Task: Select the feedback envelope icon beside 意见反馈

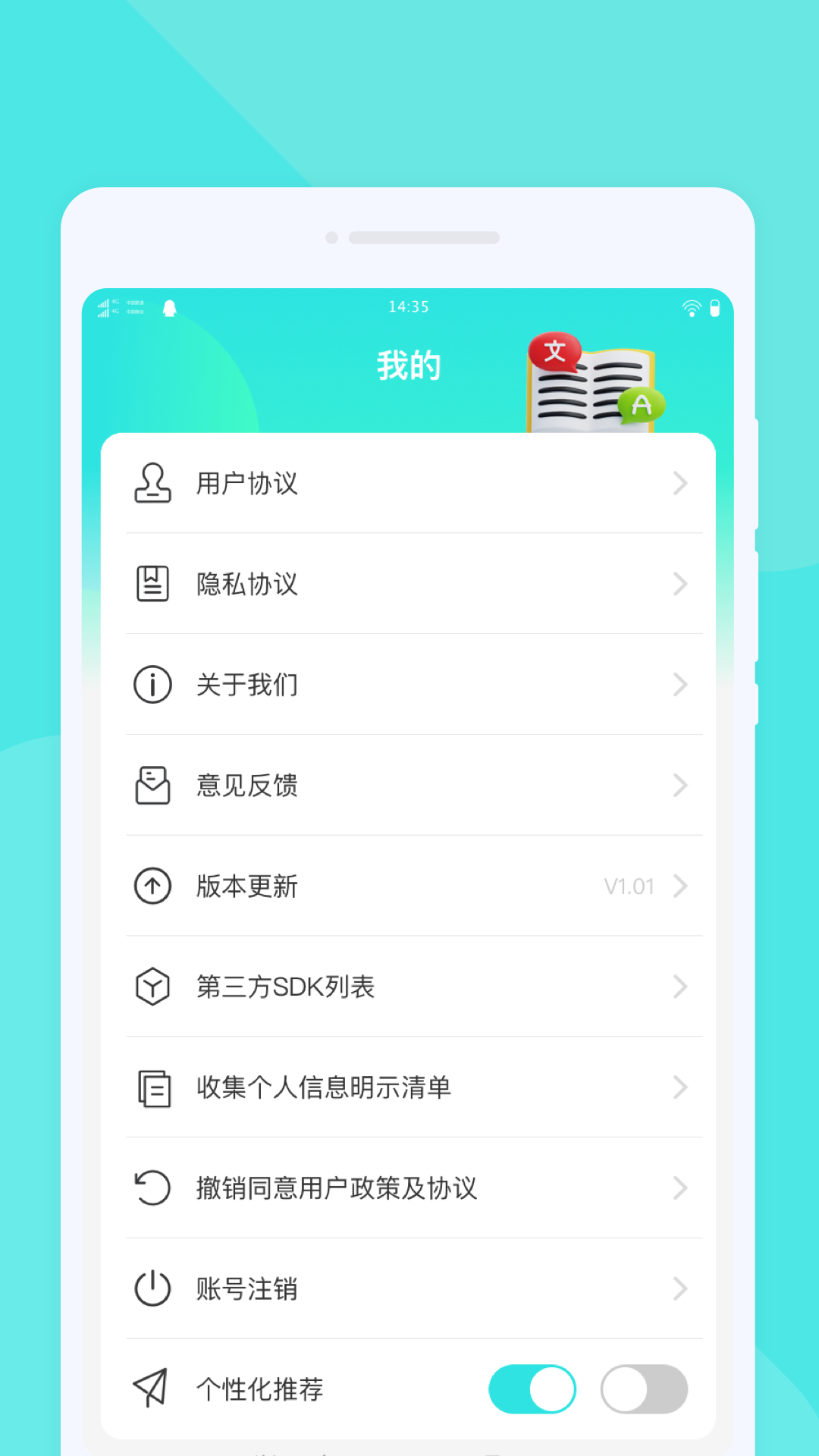Action: pos(152,785)
